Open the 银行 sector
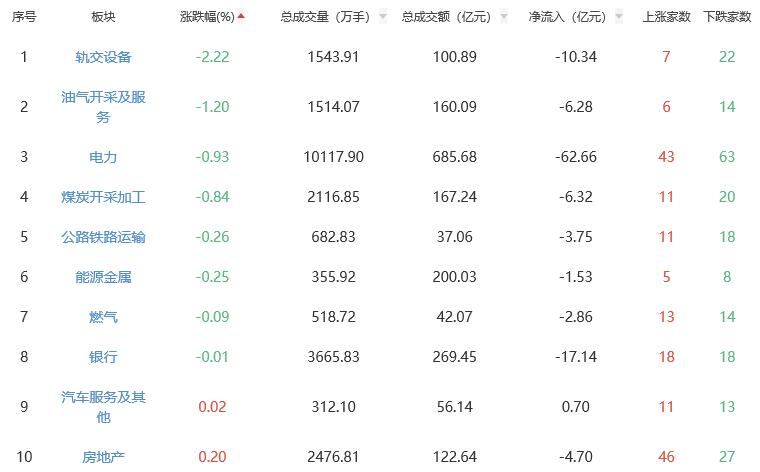Image resolution: width=760 pixels, height=472 pixels. [103, 357]
